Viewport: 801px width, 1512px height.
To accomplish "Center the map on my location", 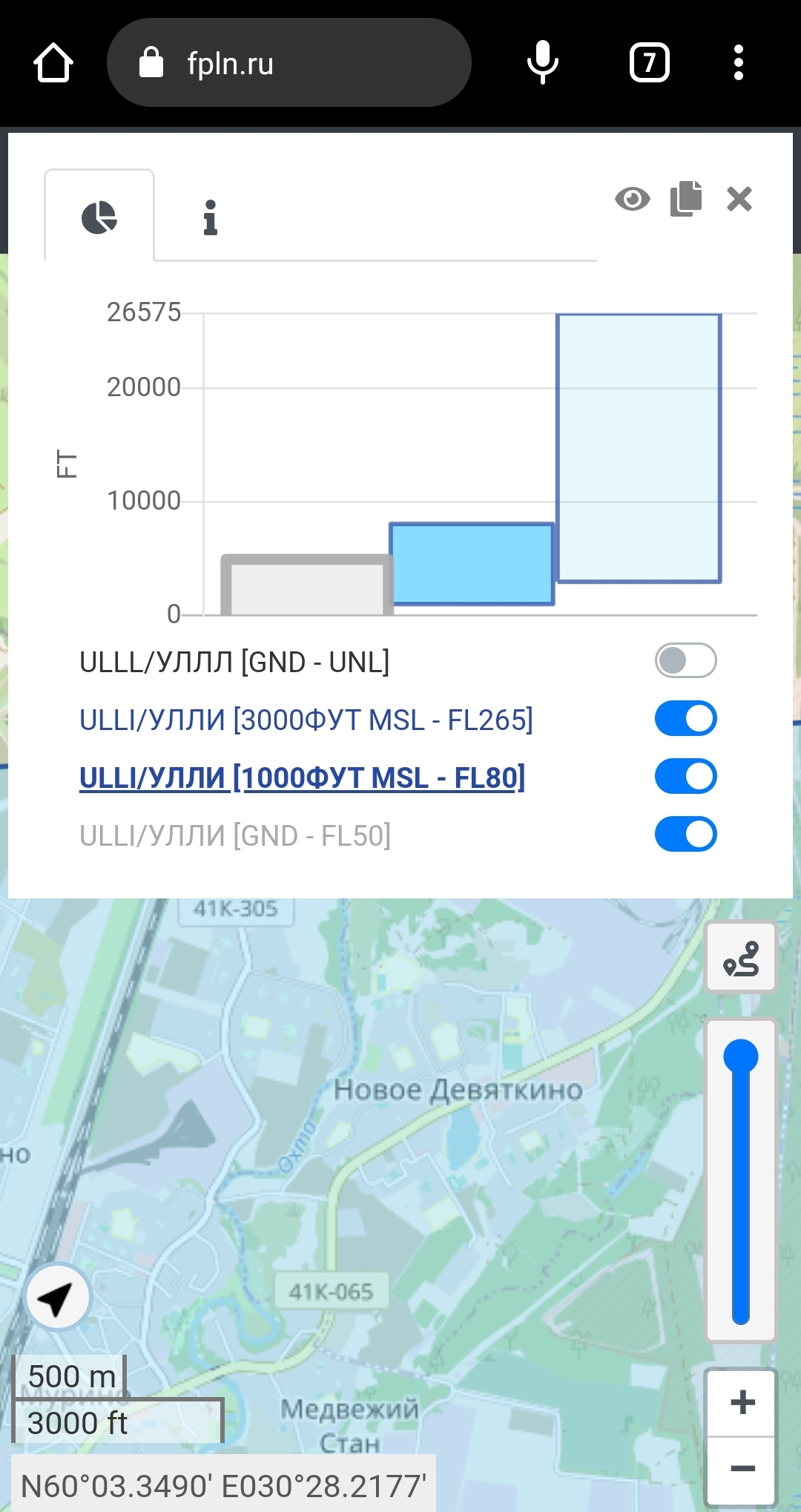I will (x=57, y=1298).
